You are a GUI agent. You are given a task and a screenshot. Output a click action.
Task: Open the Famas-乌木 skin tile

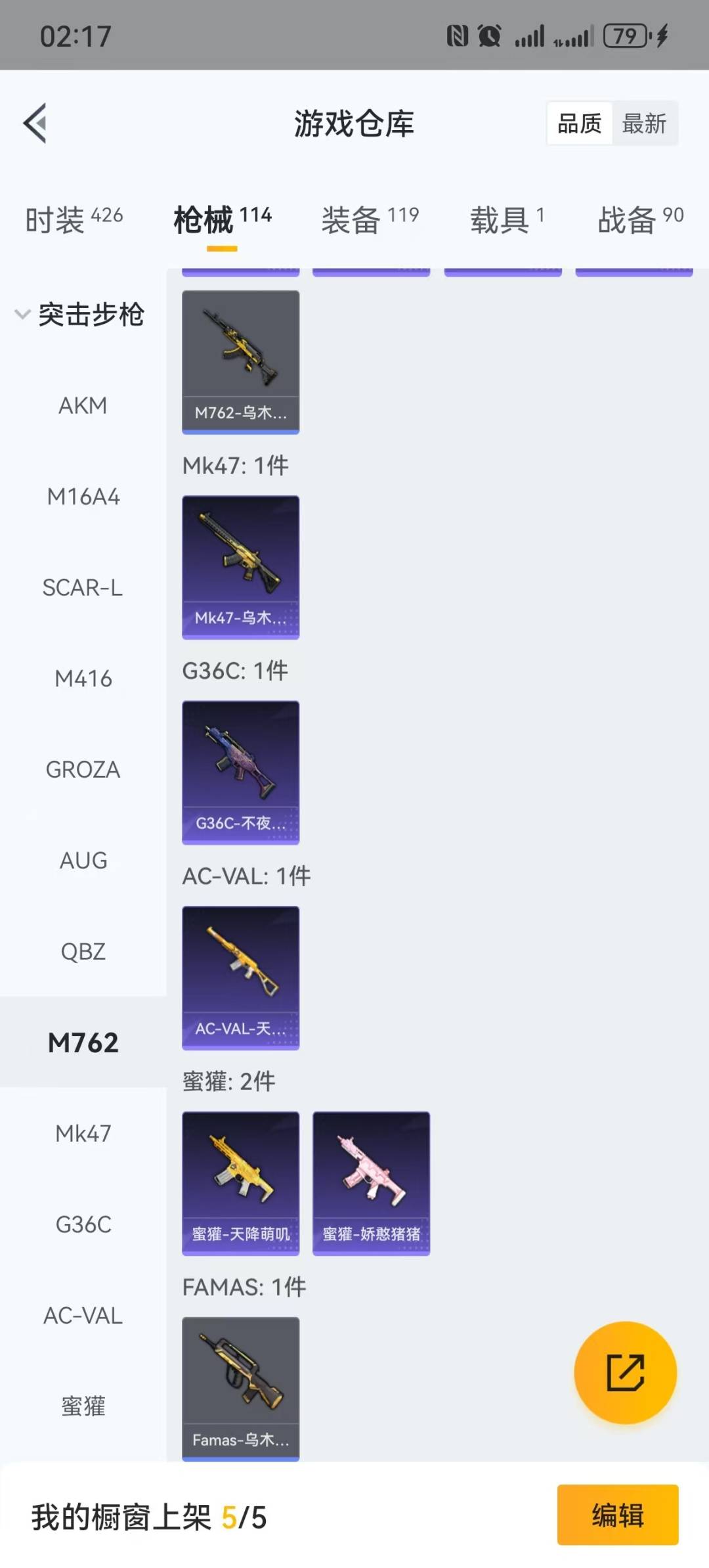tap(240, 1387)
